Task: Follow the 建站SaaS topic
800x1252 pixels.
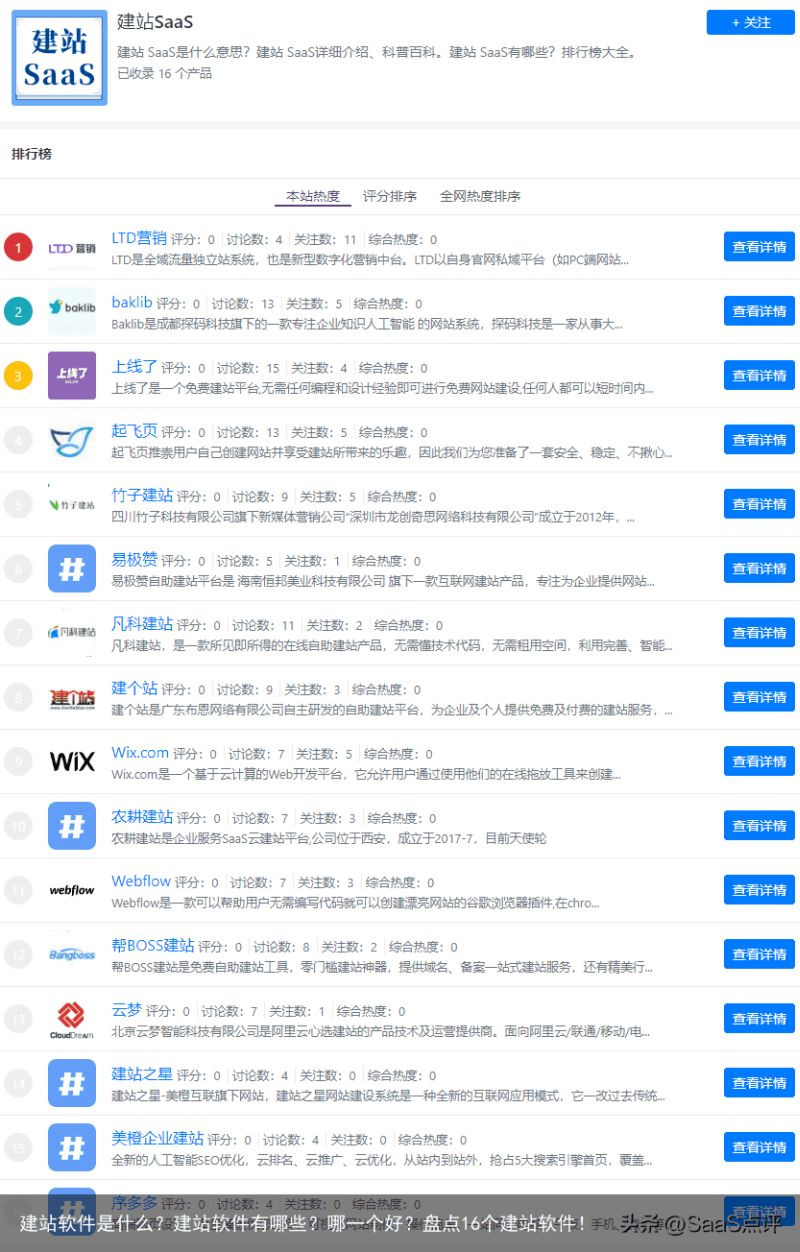Action: (x=750, y=22)
